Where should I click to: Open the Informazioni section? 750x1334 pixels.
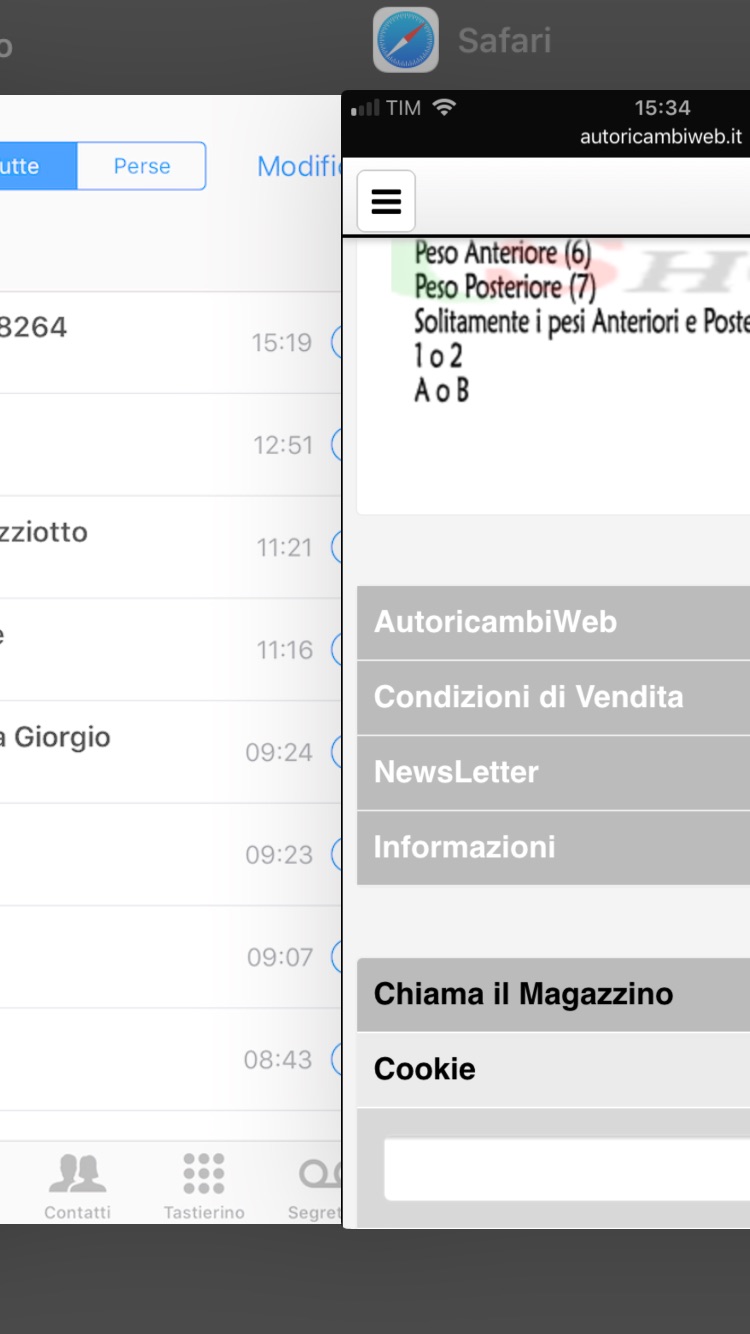click(x=553, y=847)
